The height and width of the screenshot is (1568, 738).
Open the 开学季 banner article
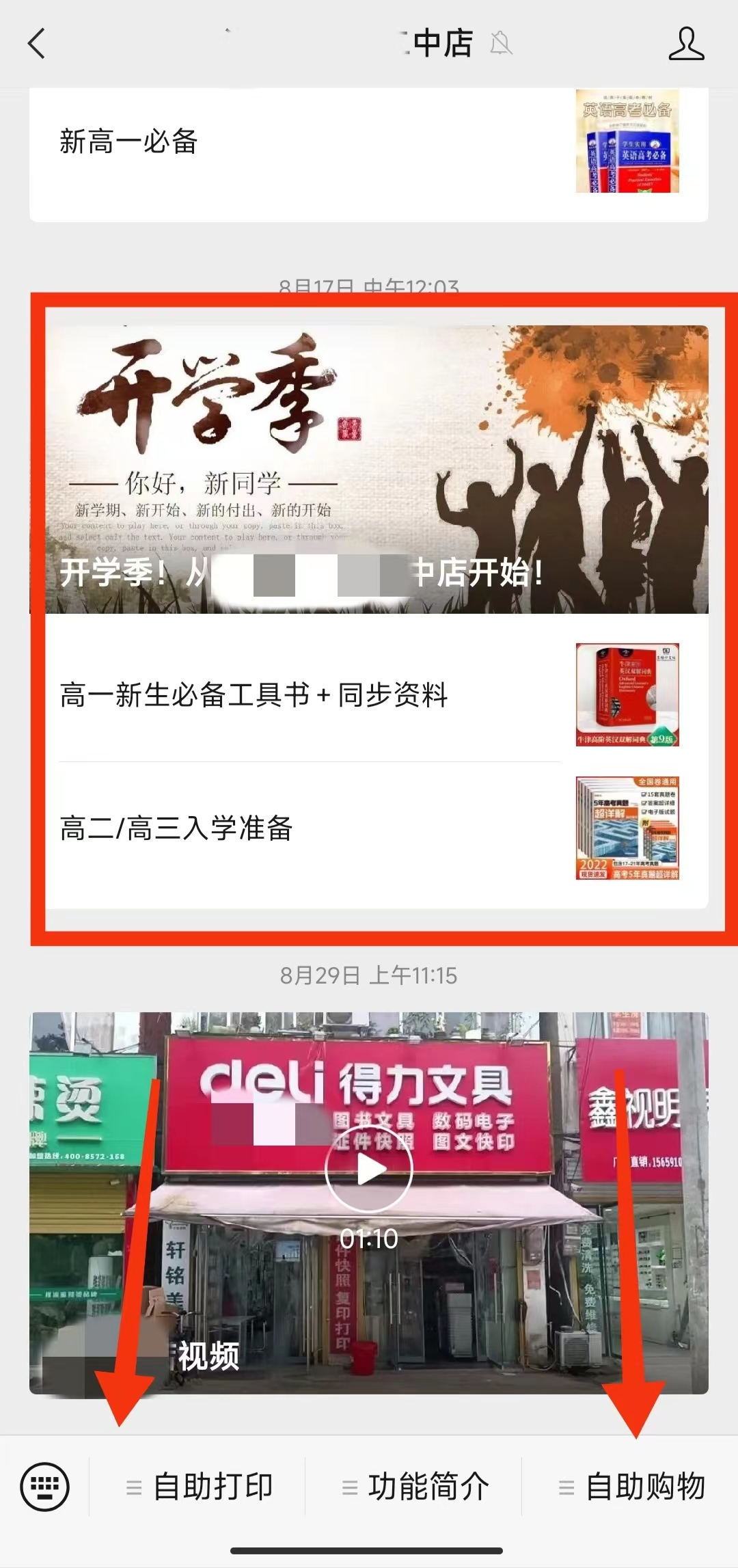[376, 469]
